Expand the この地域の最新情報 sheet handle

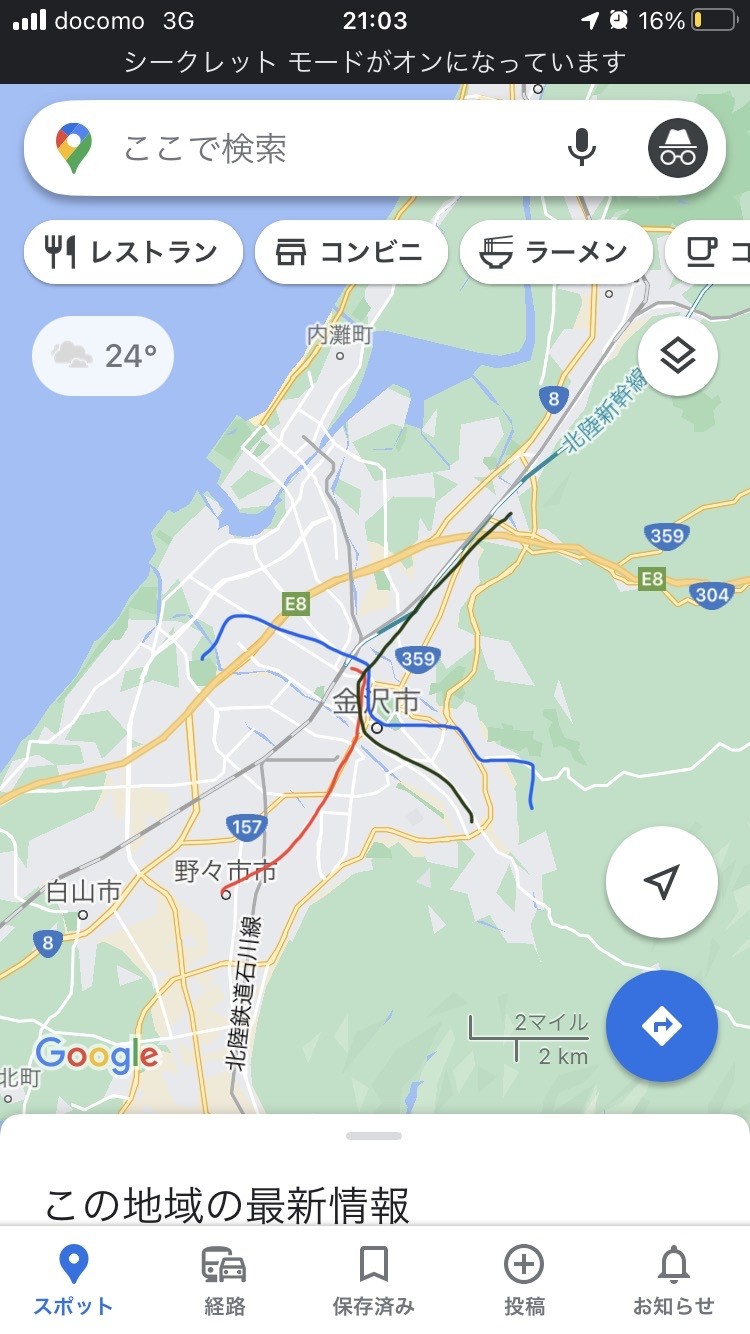tap(374, 1136)
